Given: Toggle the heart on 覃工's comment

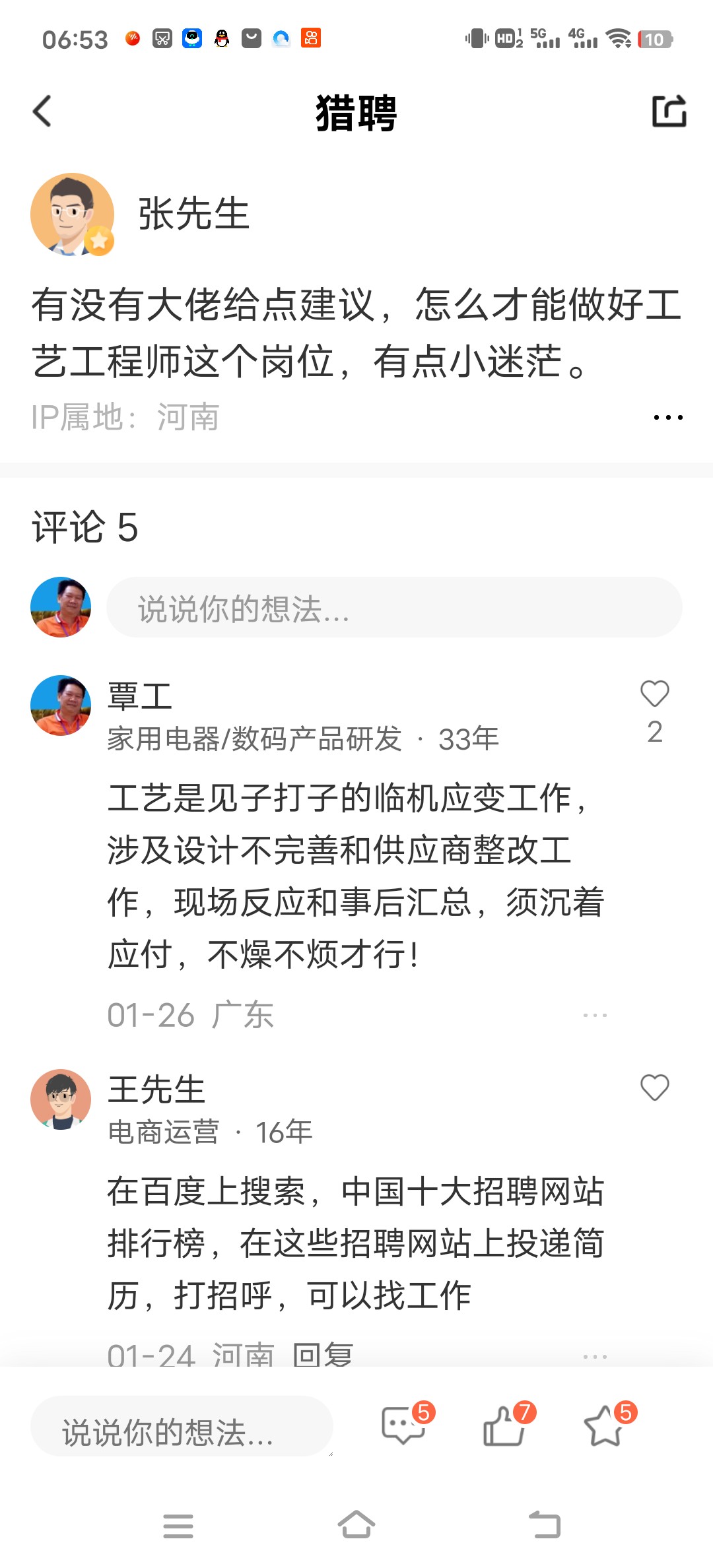Looking at the screenshot, I should 654,694.
